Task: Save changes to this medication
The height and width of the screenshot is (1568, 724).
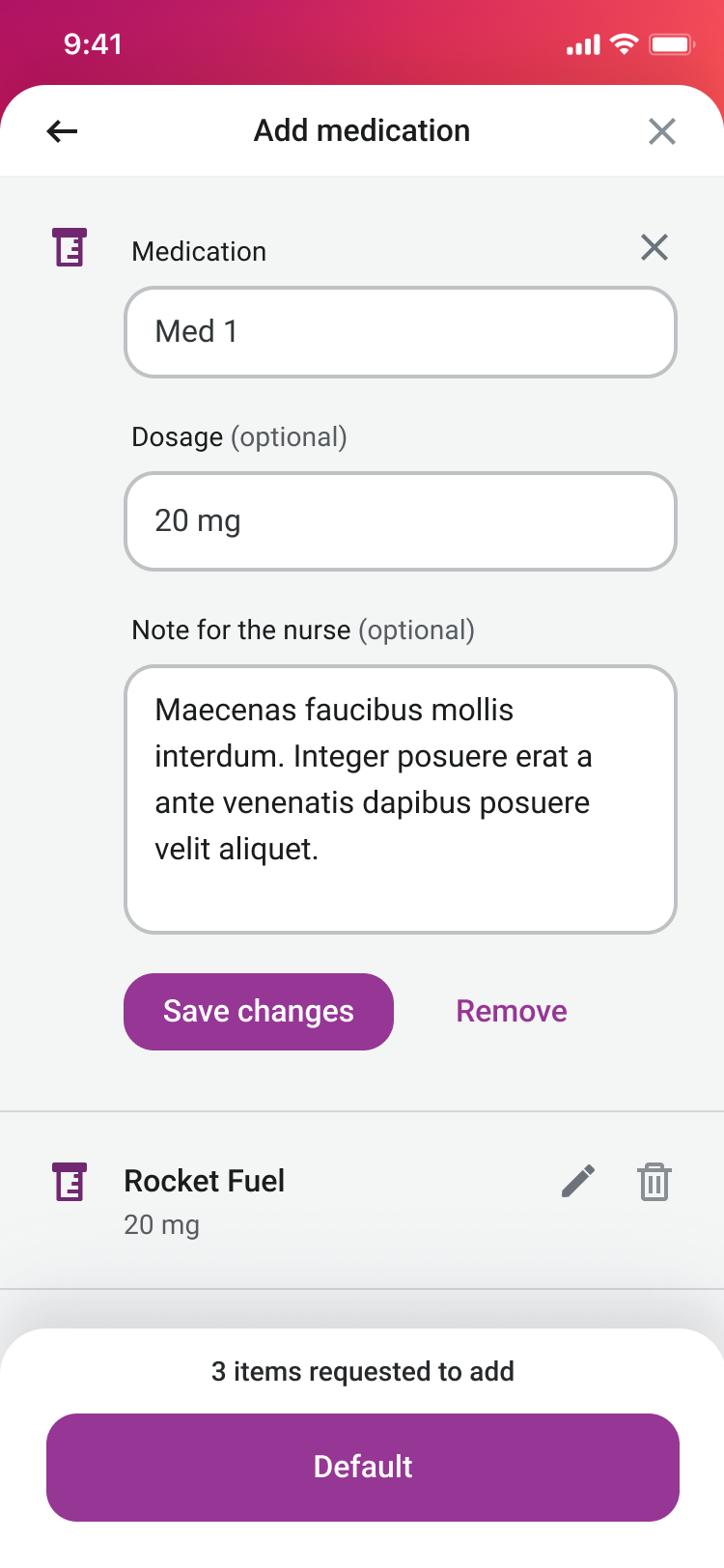Action: (259, 1012)
